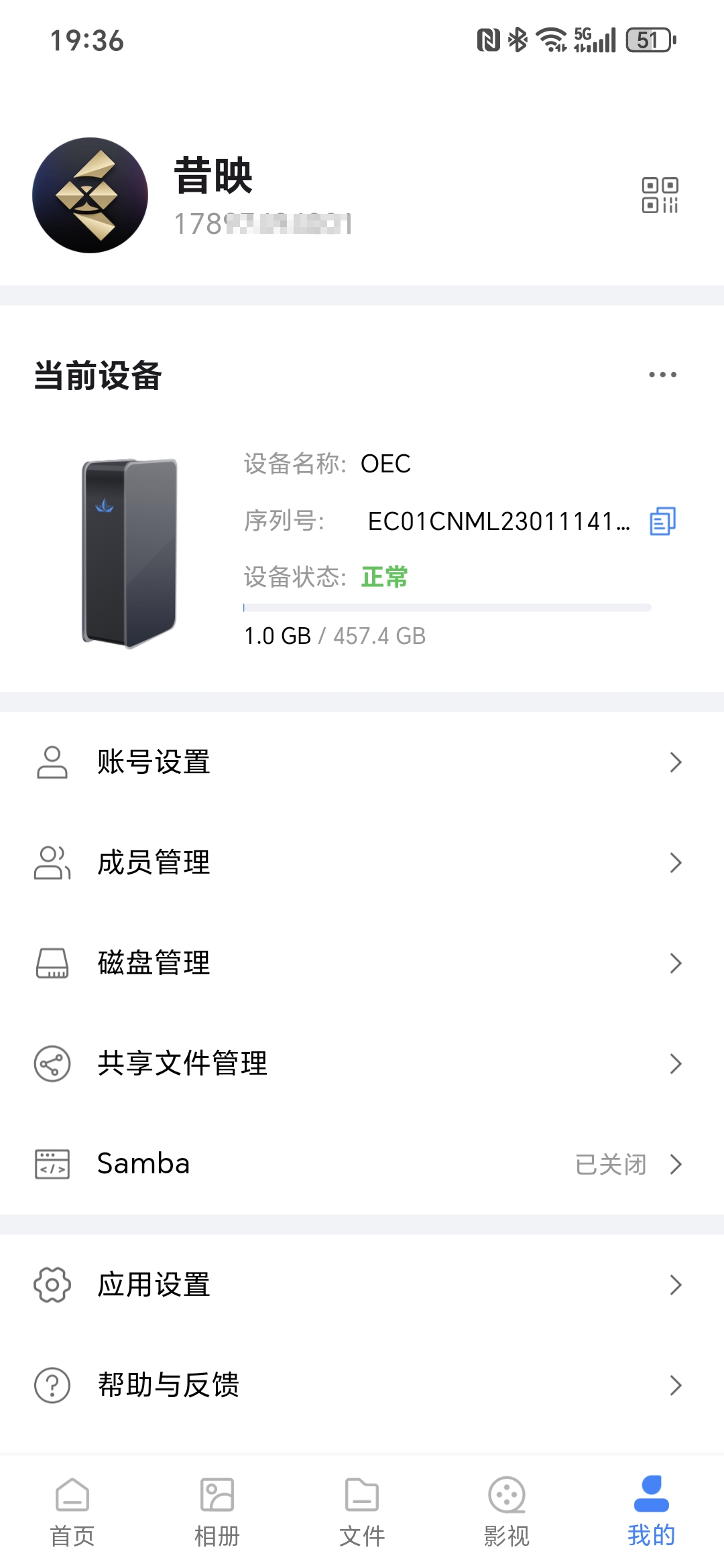Tap the 昔映 profile avatar
The width and height of the screenshot is (724, 1568).
pos(90,195)
